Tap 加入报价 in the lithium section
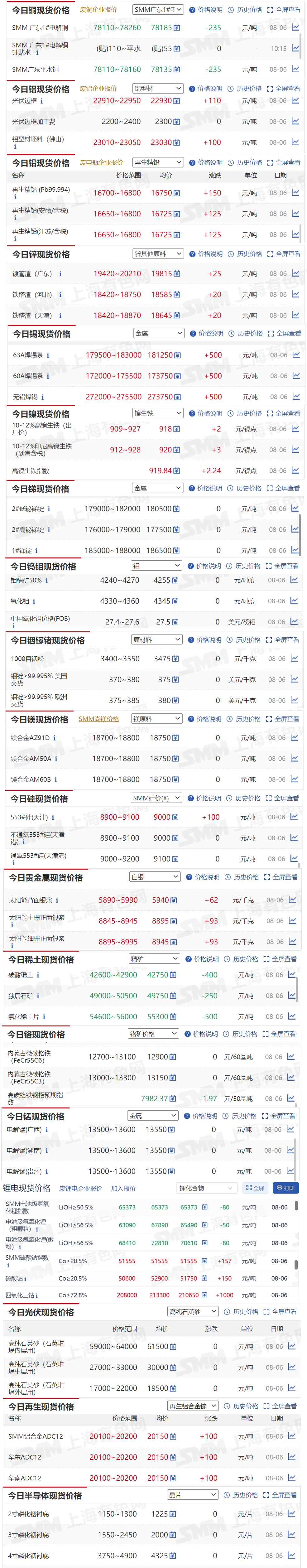The image size is (307, 1568). point(123,1188)
